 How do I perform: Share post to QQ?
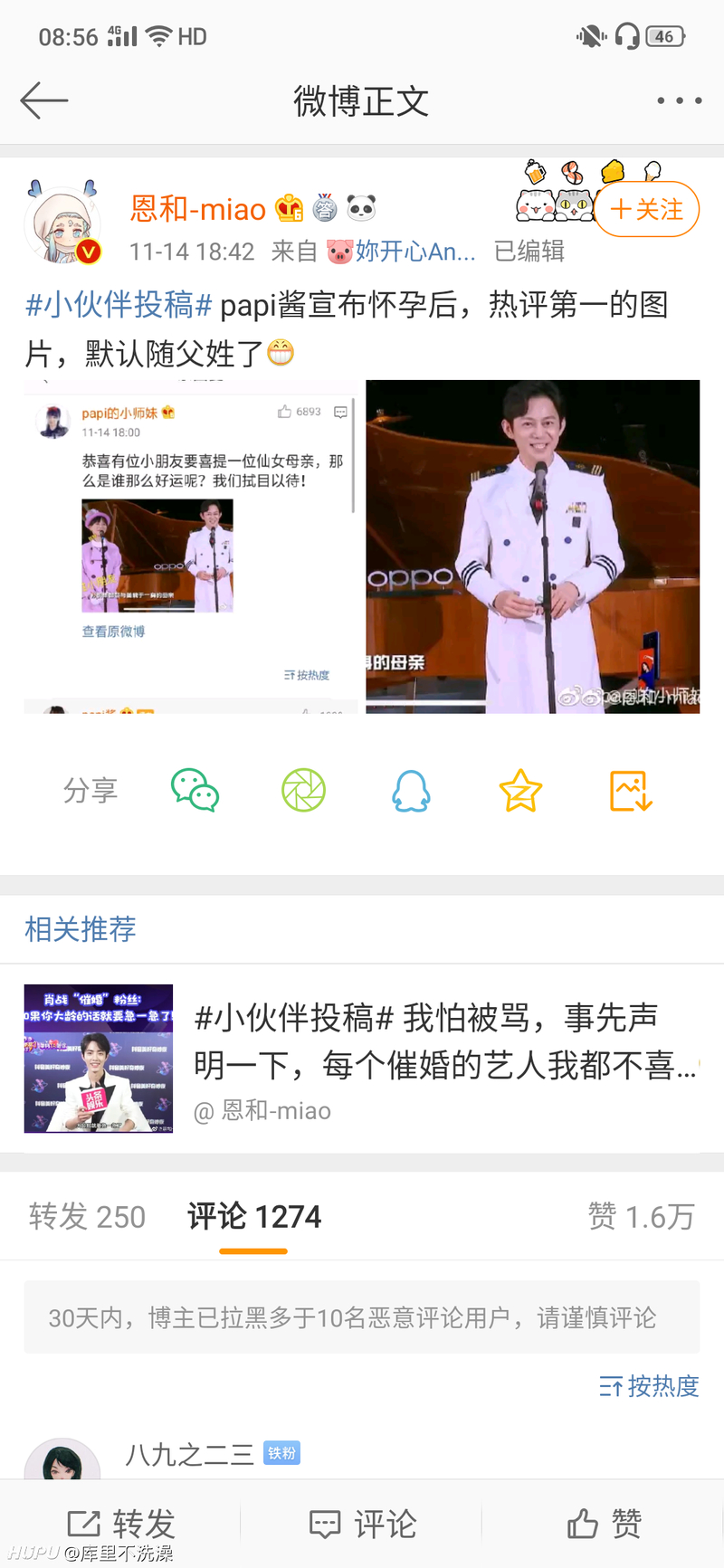(411, 791)
